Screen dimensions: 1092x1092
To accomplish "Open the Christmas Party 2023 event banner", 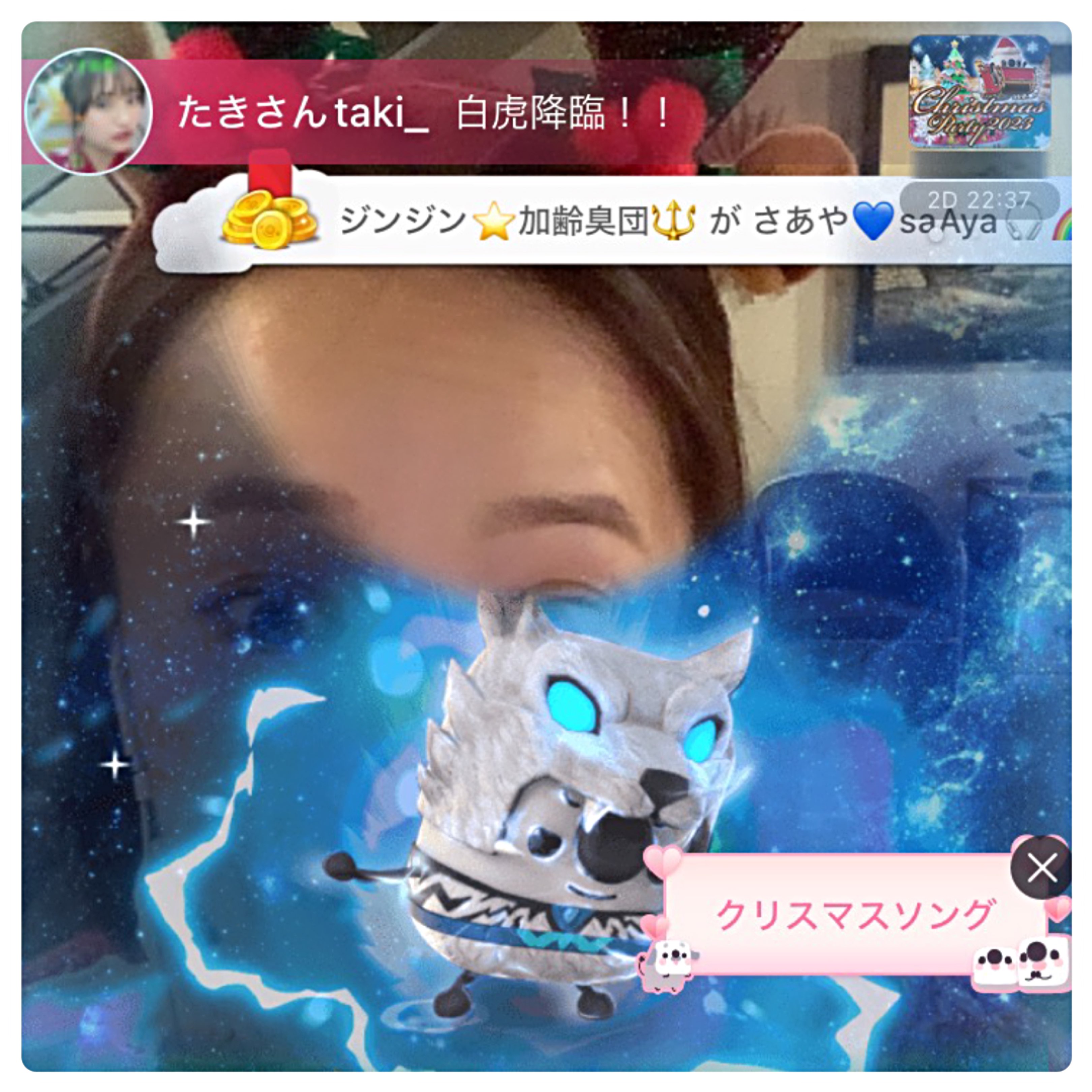I will (x=979, y=92).
